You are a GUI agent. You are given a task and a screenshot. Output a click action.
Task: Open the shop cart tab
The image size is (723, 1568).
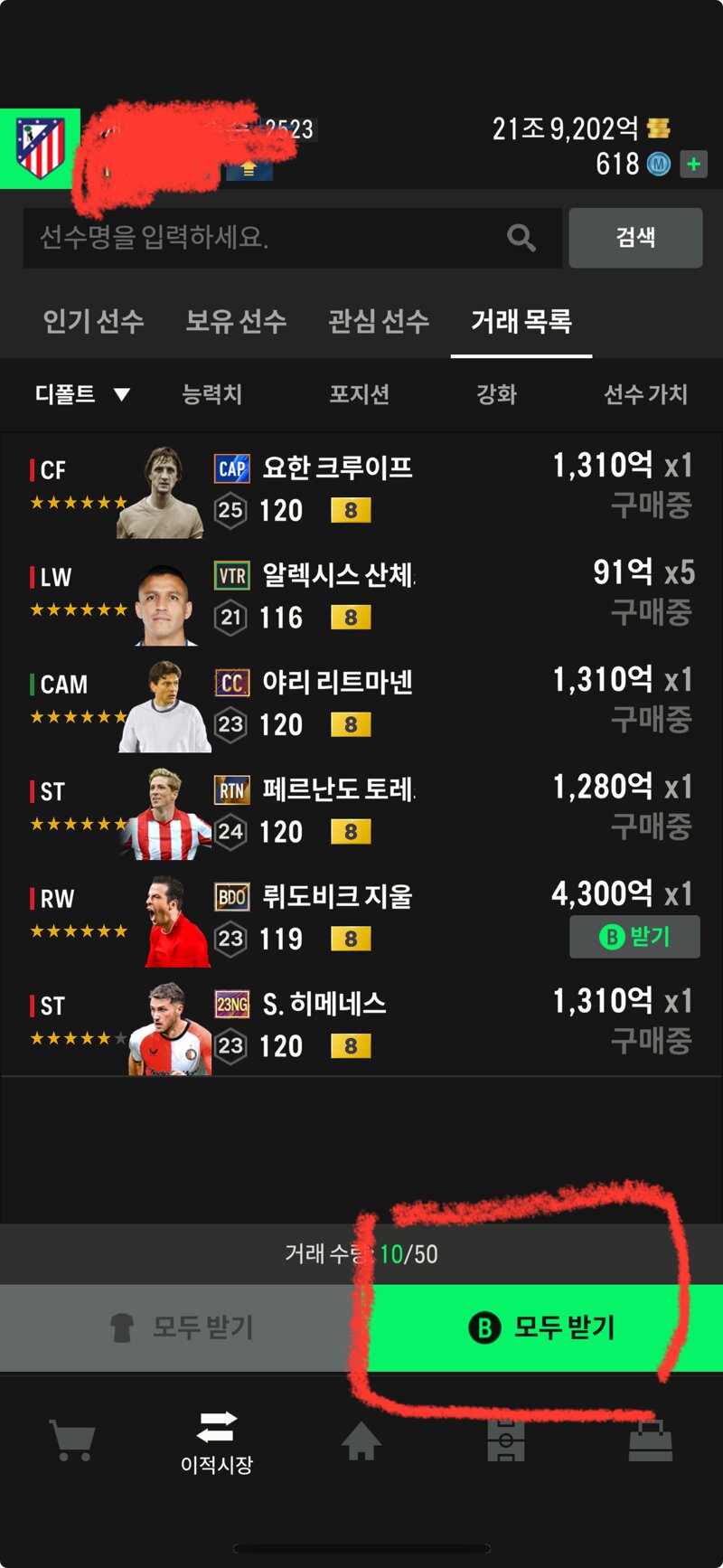click(x=72, y=1440)
